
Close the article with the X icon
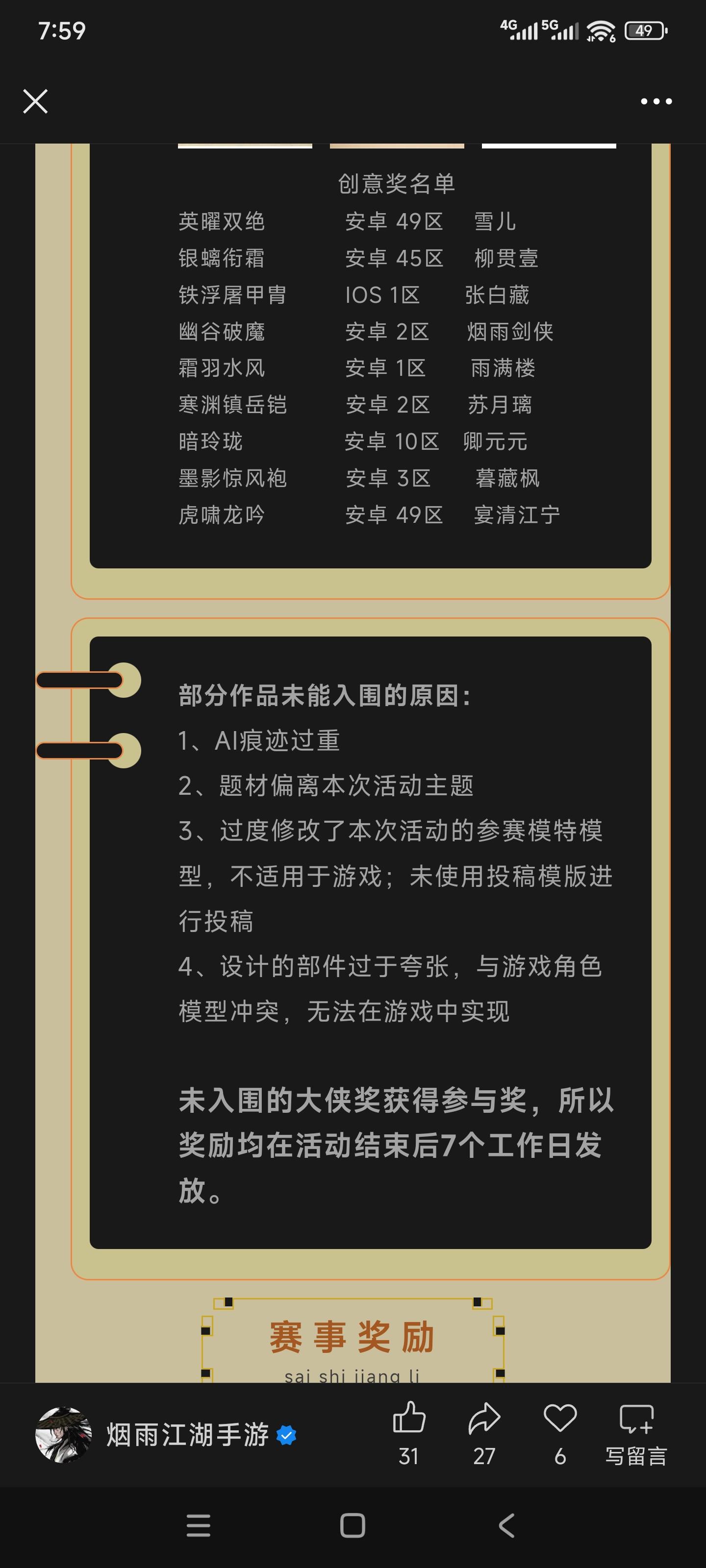35,101
